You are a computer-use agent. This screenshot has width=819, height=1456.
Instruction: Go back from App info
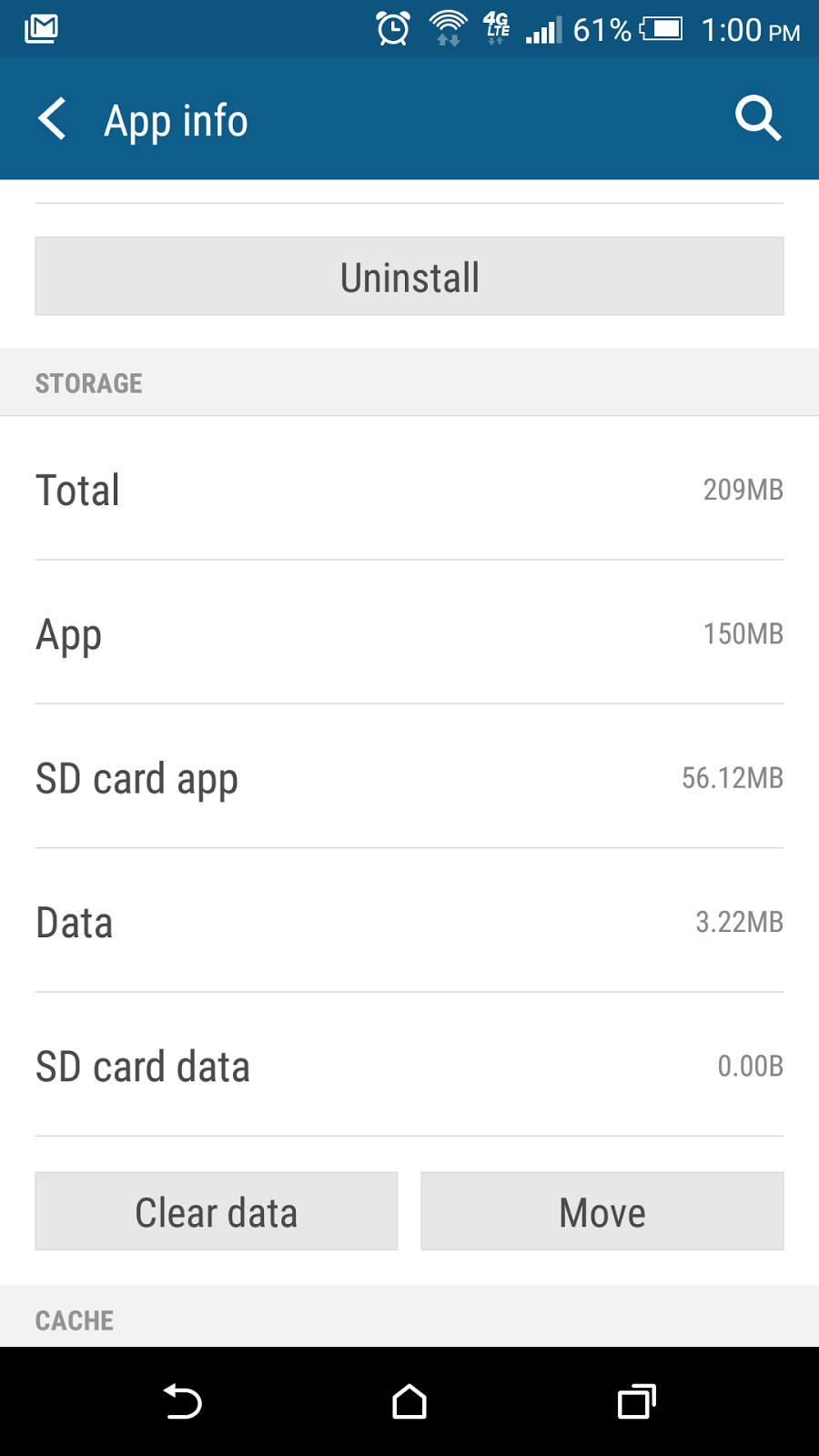[53, 119]
